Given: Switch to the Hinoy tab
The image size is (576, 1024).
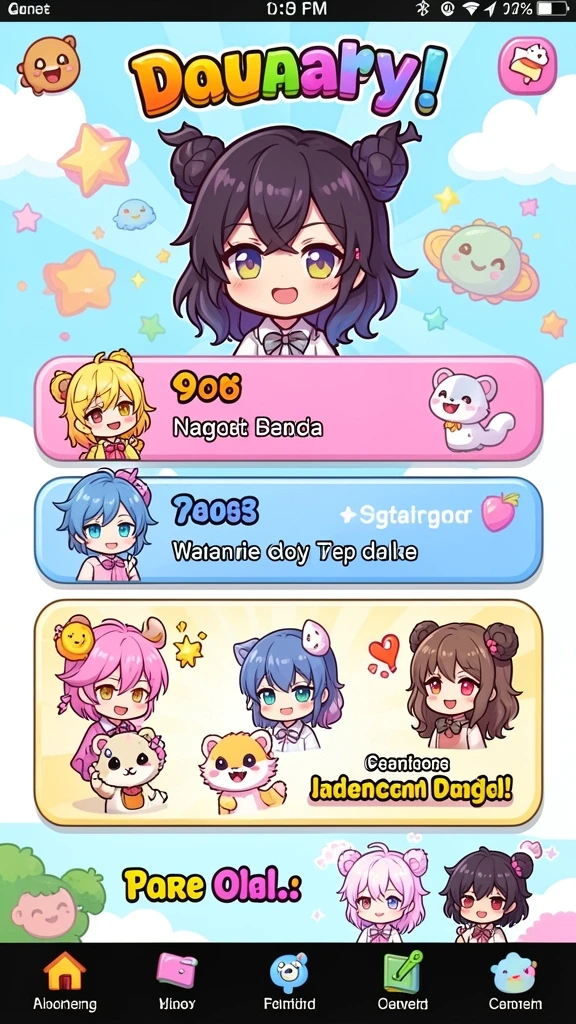Looking at the screenshot, I should (177, 981).
